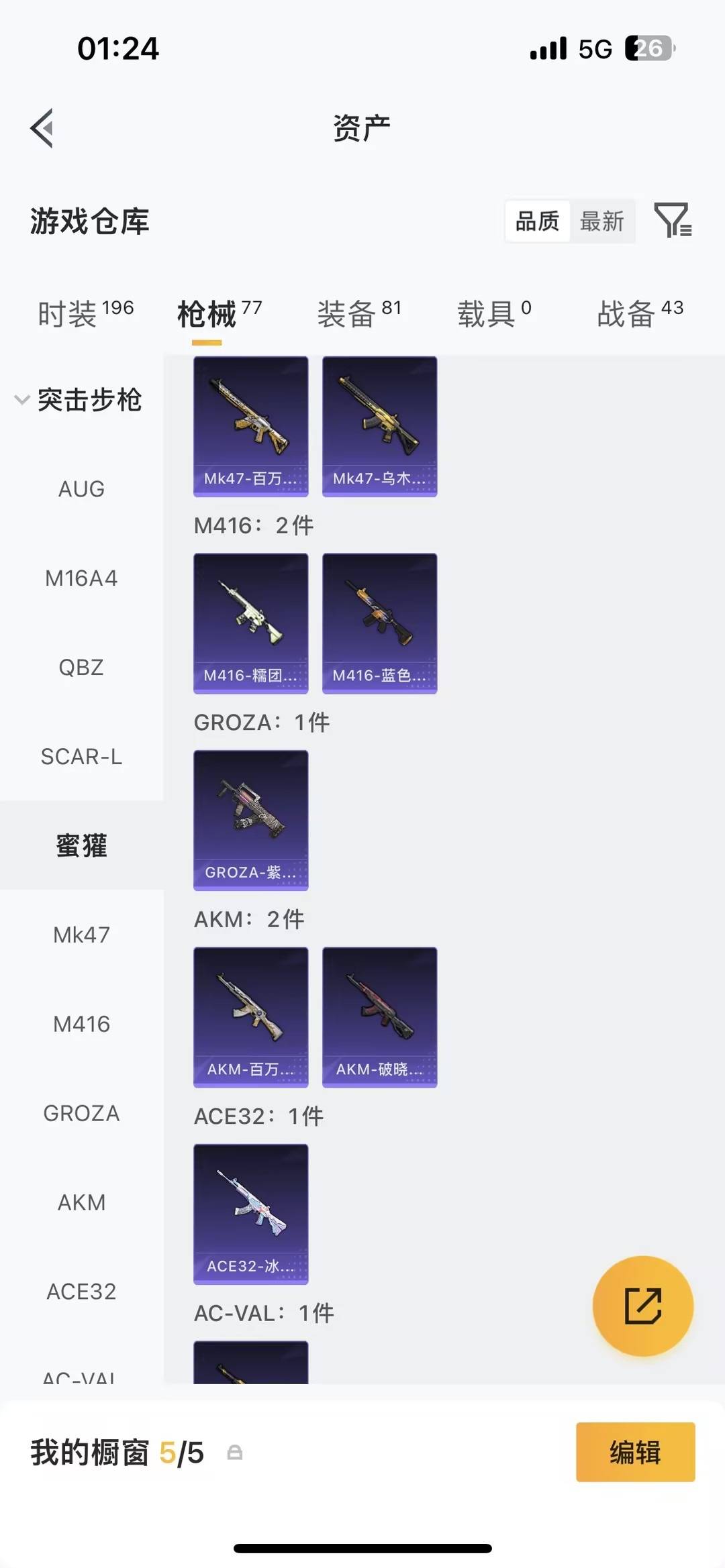Screen dimensions: 725x1568
Task: Sort items by 最新
Action: click(601, 221)
